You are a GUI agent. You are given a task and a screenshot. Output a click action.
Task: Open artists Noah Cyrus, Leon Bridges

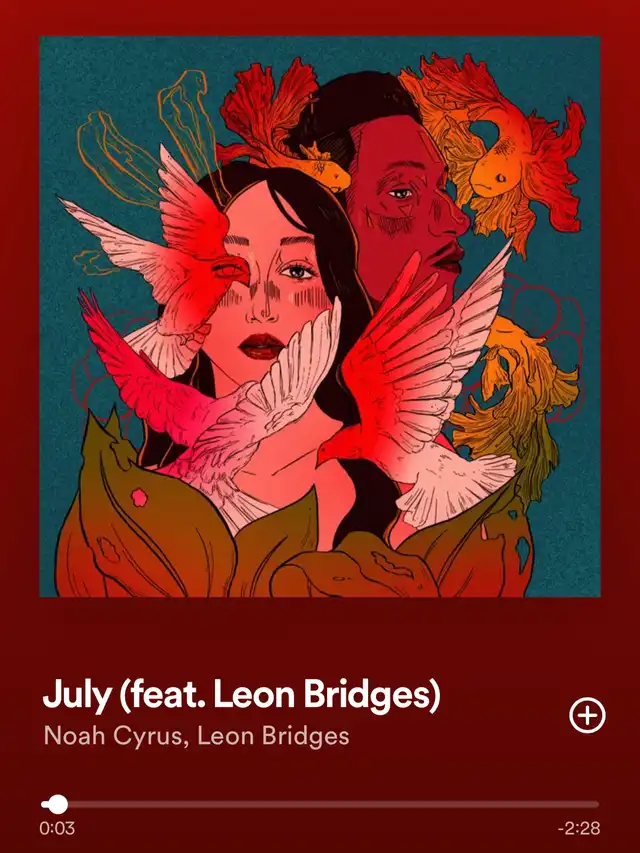(x=196, y=737)
